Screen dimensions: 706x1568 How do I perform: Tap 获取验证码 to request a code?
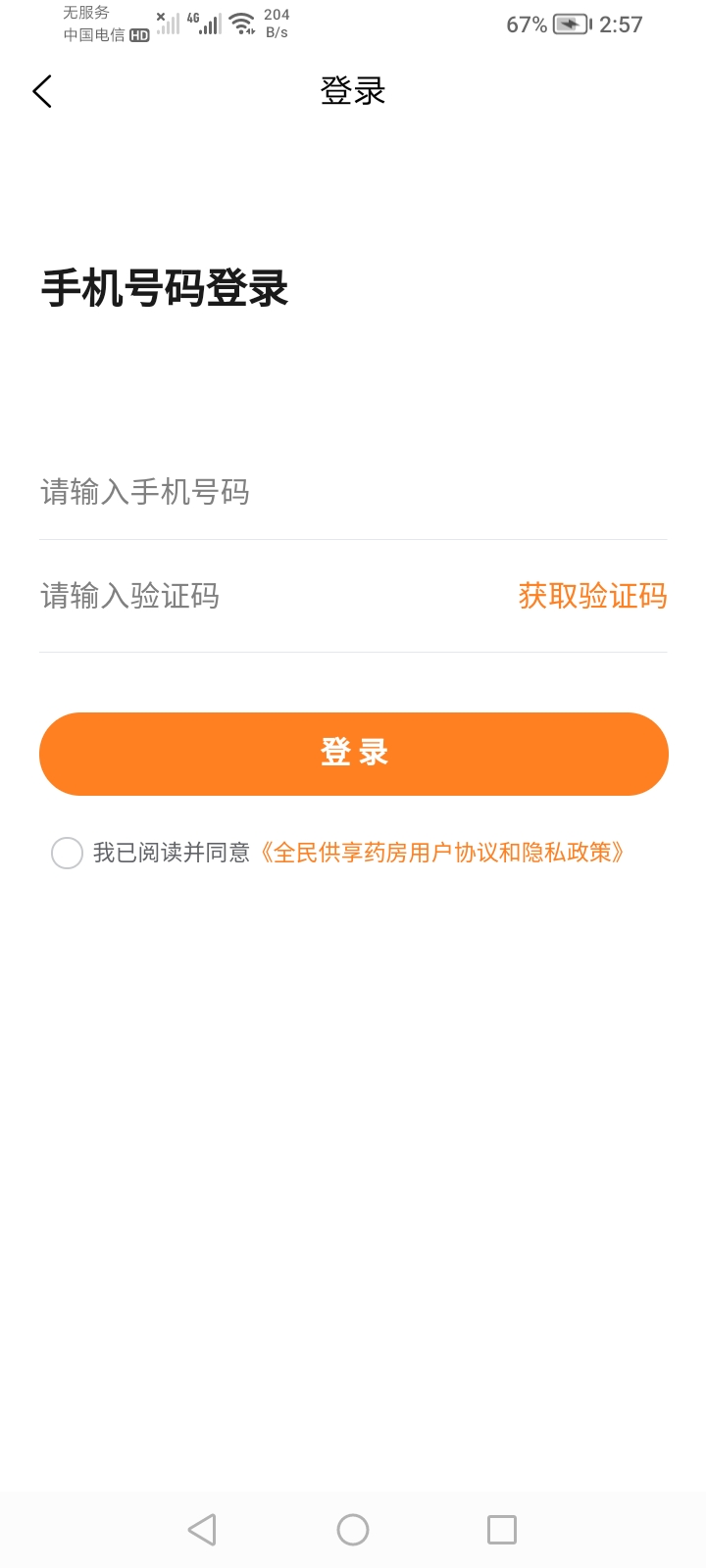point(592,596)
